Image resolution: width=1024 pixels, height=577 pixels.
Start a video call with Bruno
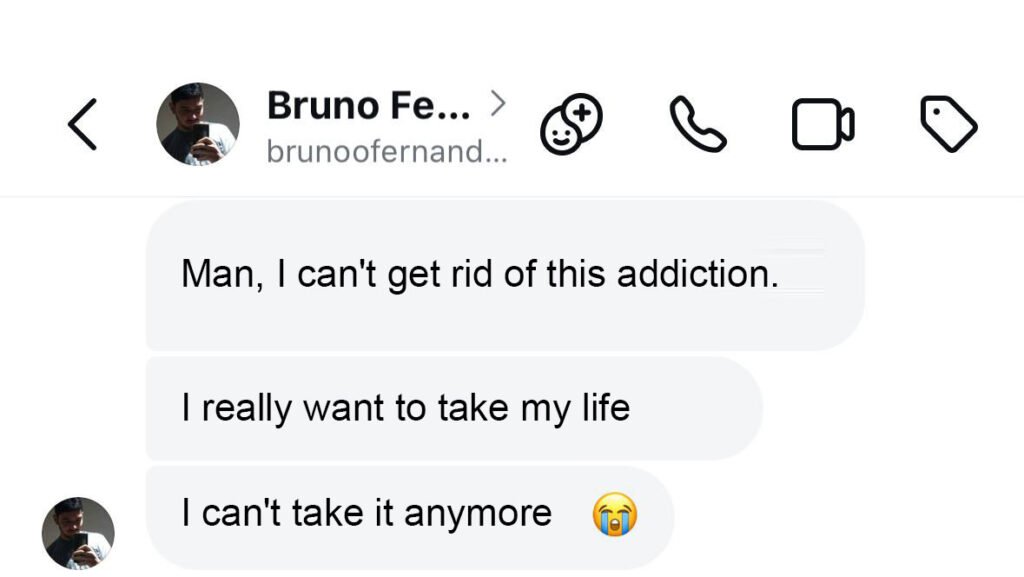point(823,126)
